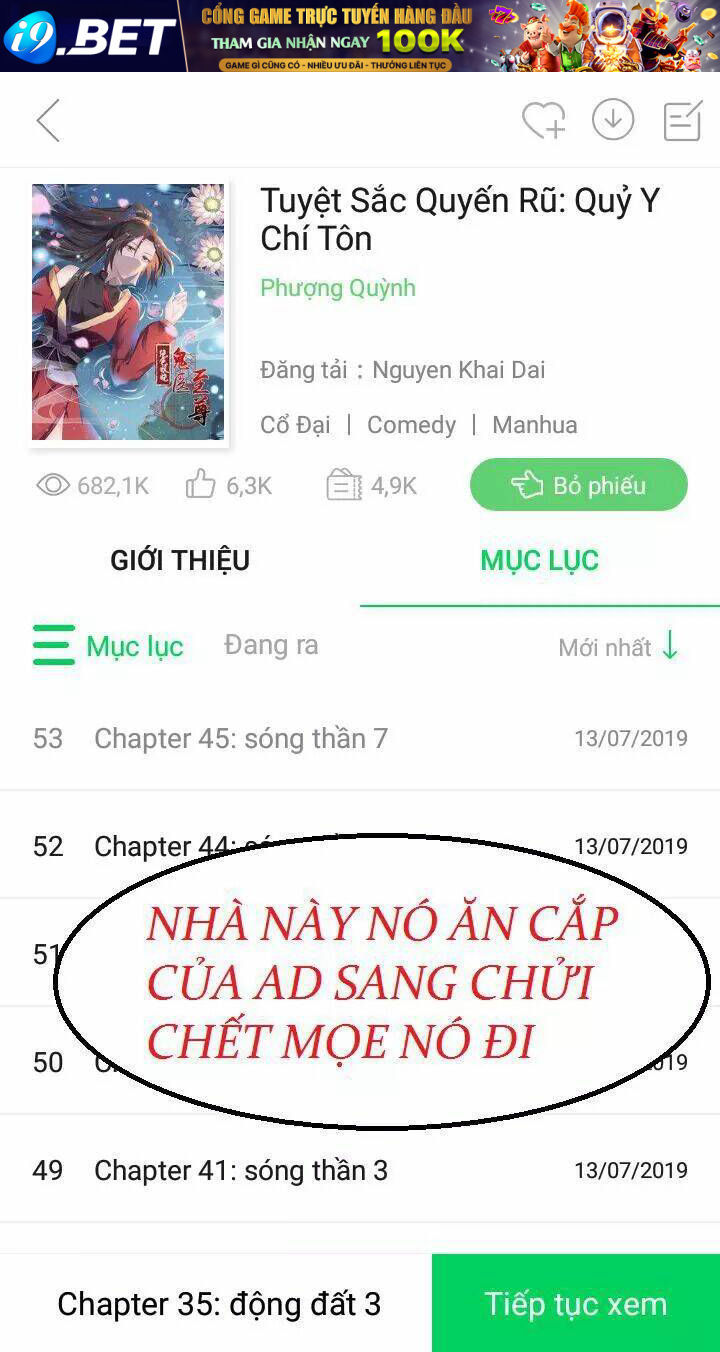Switch to the GIỚI THIỆU tab
Screen dimensions: 720x1352
click(x=180, y=560)
